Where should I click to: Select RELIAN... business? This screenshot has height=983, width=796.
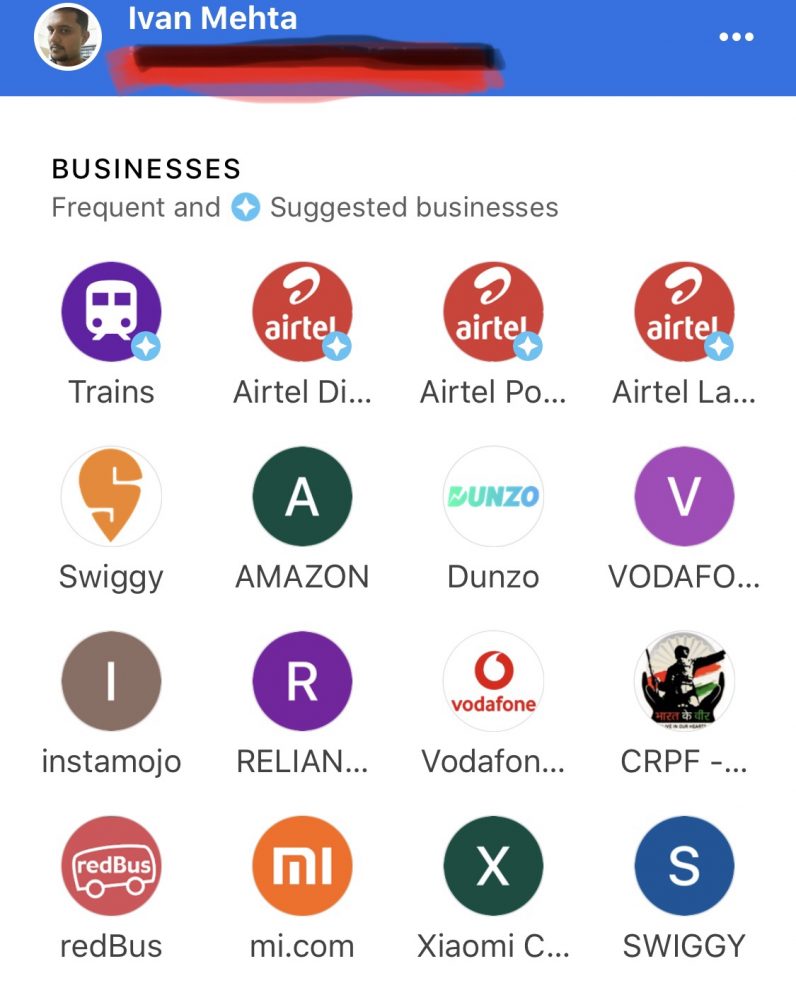pyautogui.click(x=302, y=681)
